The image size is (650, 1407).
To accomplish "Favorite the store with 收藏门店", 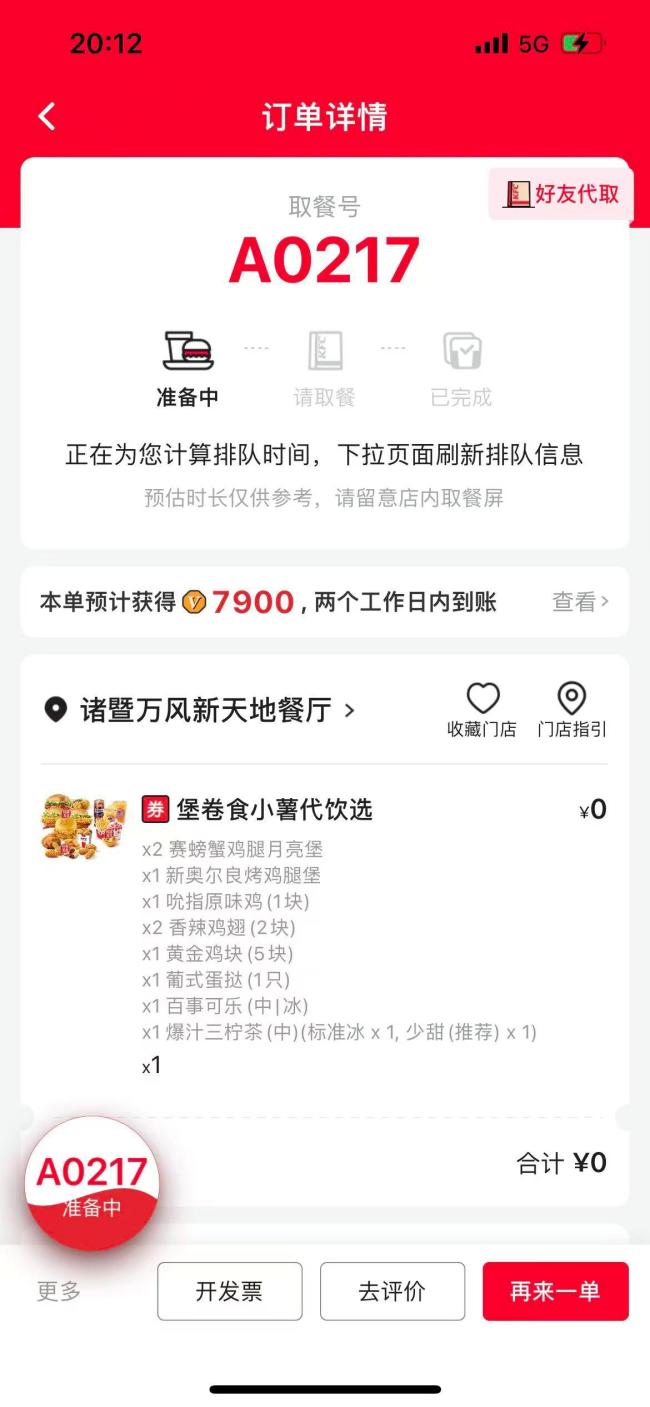I will coord(482,710).
